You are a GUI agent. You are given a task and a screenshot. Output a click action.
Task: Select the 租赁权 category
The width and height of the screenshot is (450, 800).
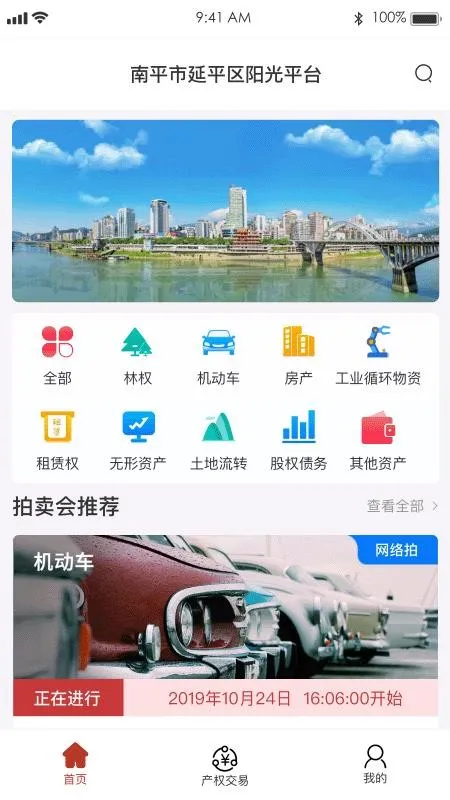pos(57,441)
